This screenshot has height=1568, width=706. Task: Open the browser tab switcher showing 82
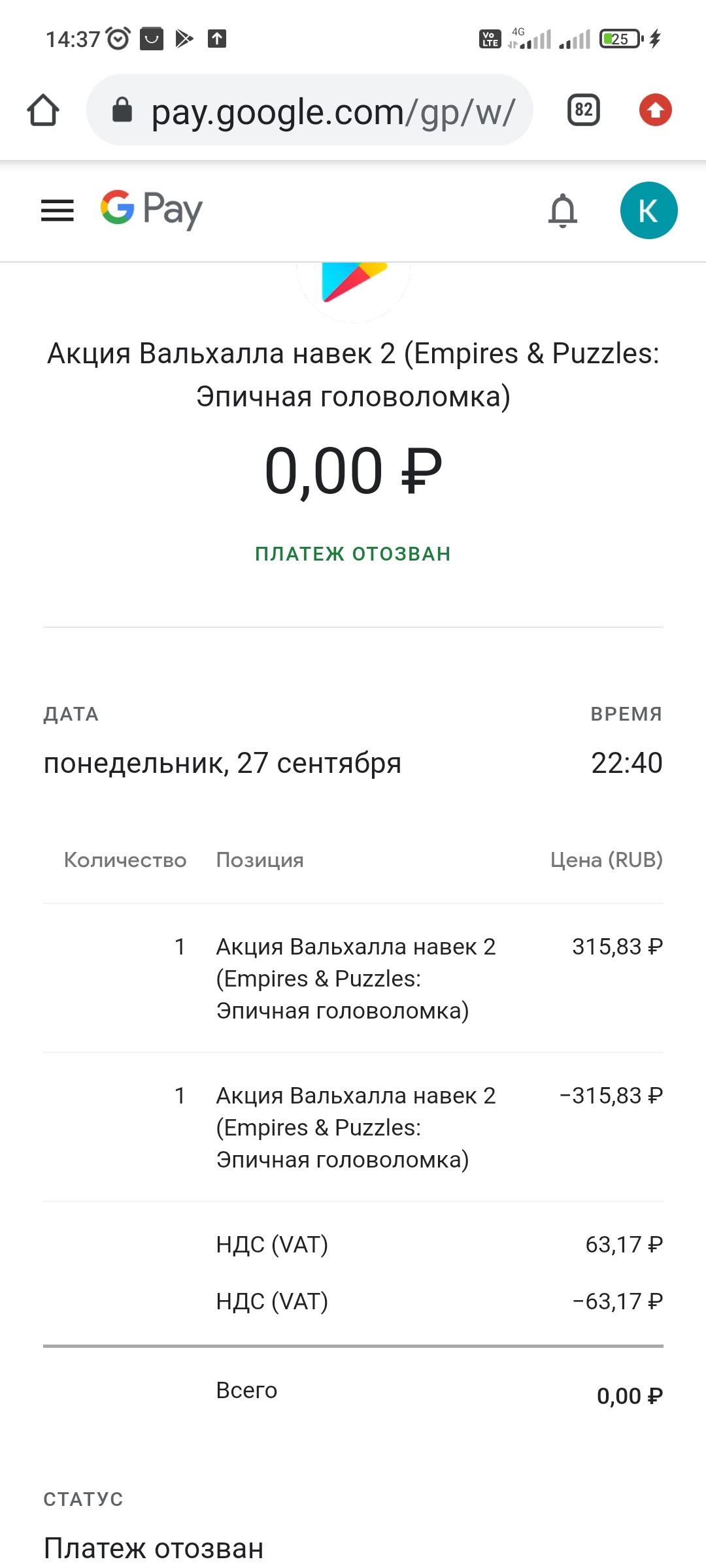point(583,110)
